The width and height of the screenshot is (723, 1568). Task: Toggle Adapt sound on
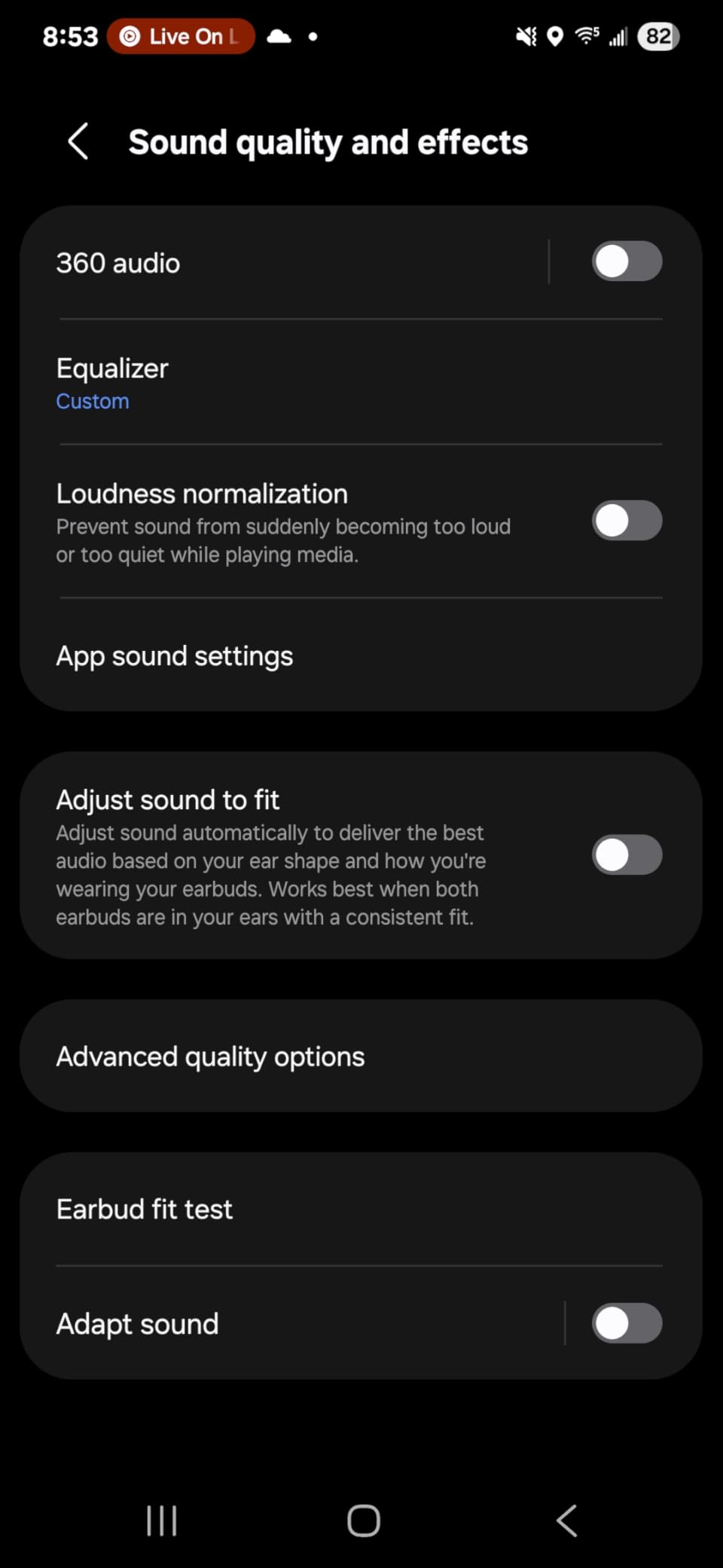pos(627,1323)
